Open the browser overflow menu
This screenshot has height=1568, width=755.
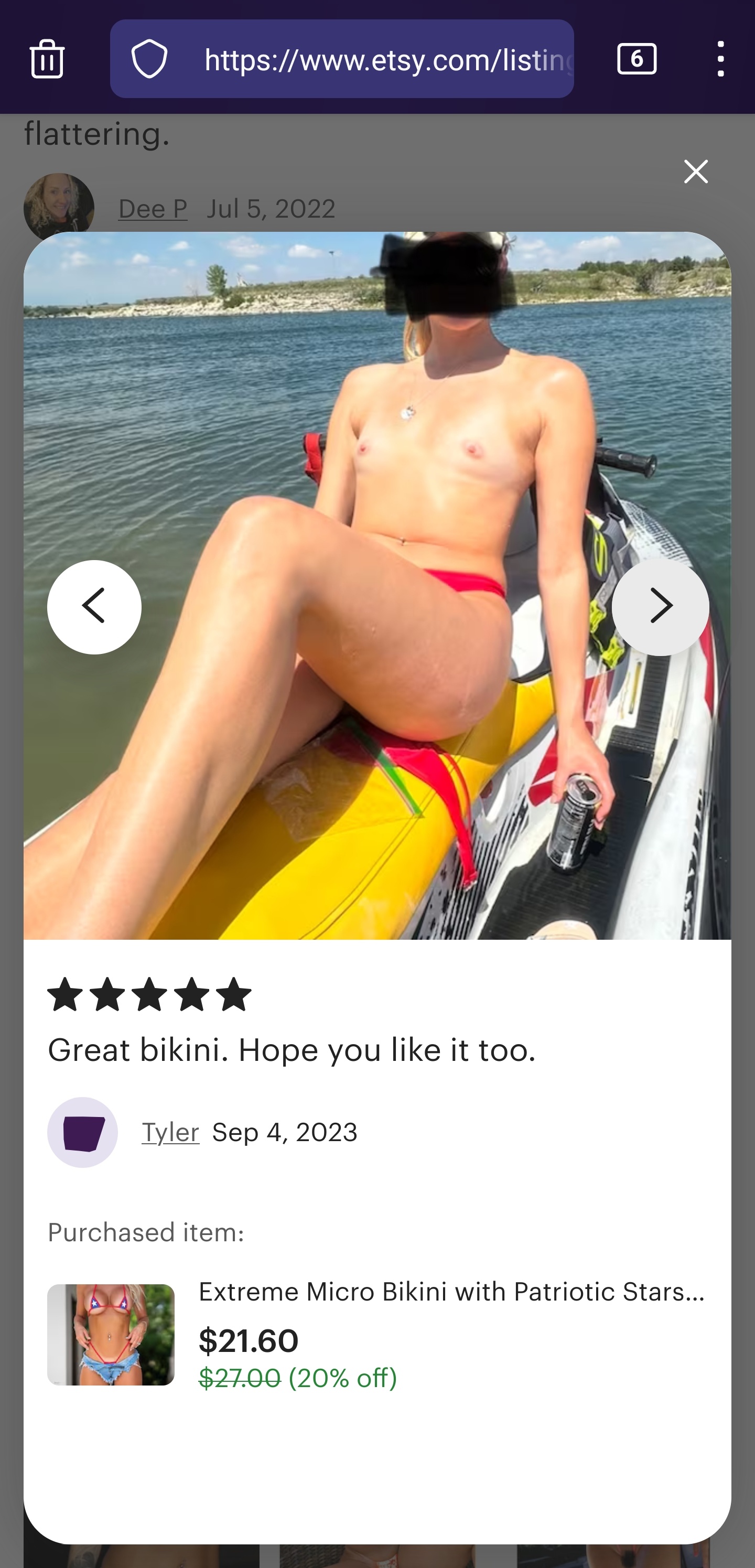pyautogui.click(x=720, y=59)
